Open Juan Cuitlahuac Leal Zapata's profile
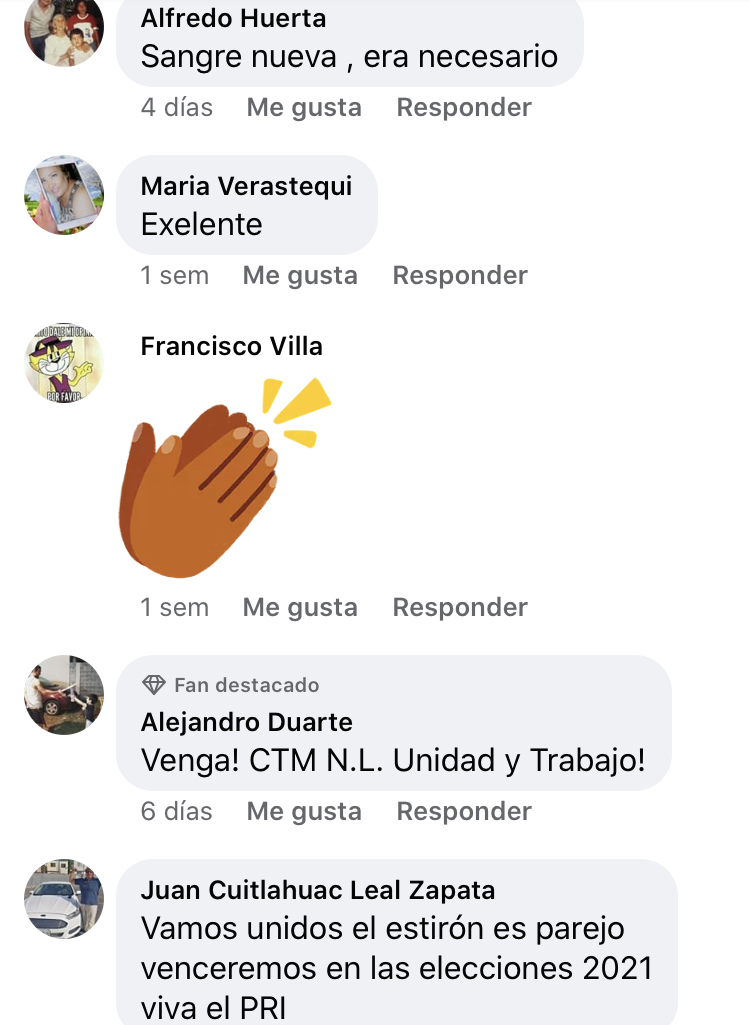The image size is (750, 1025). 318,890
